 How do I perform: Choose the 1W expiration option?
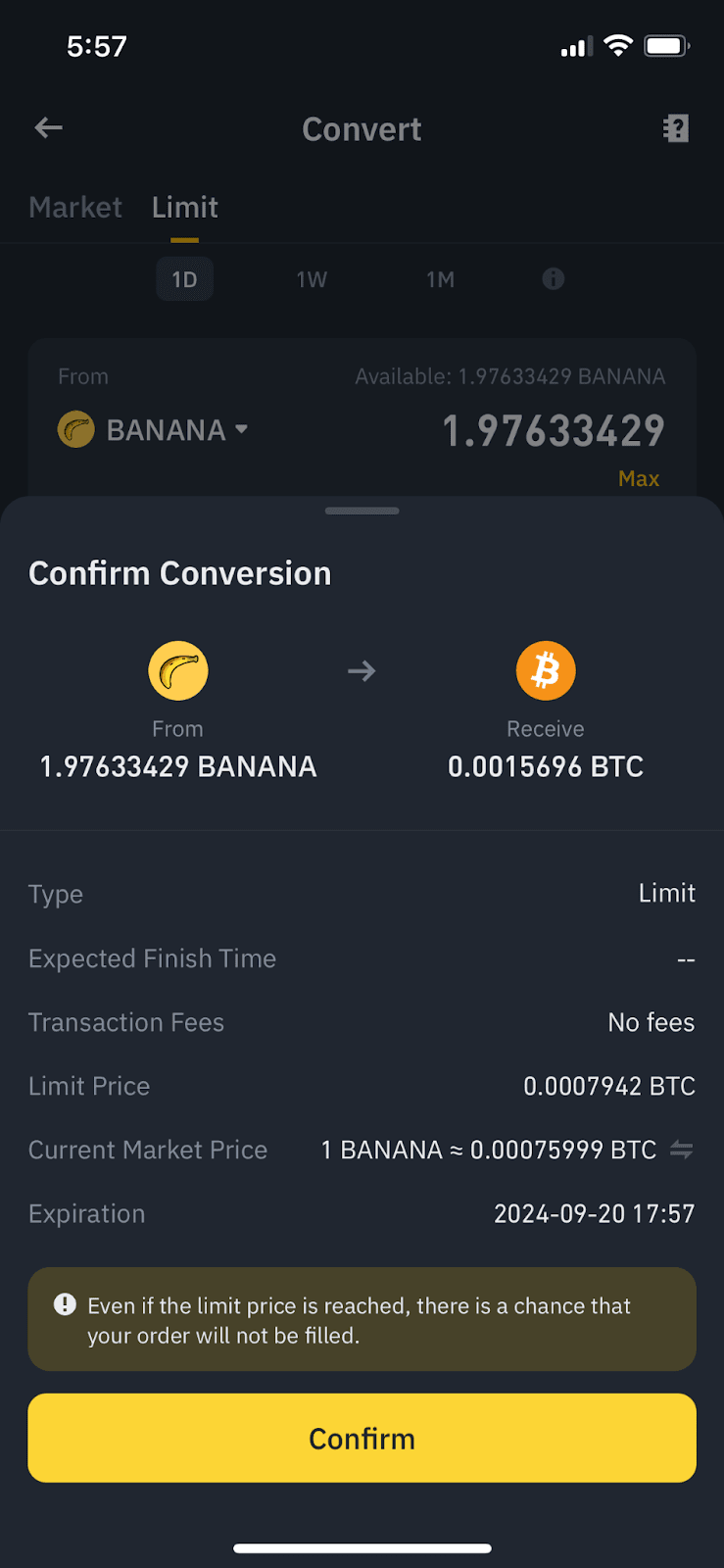(312, 279)
